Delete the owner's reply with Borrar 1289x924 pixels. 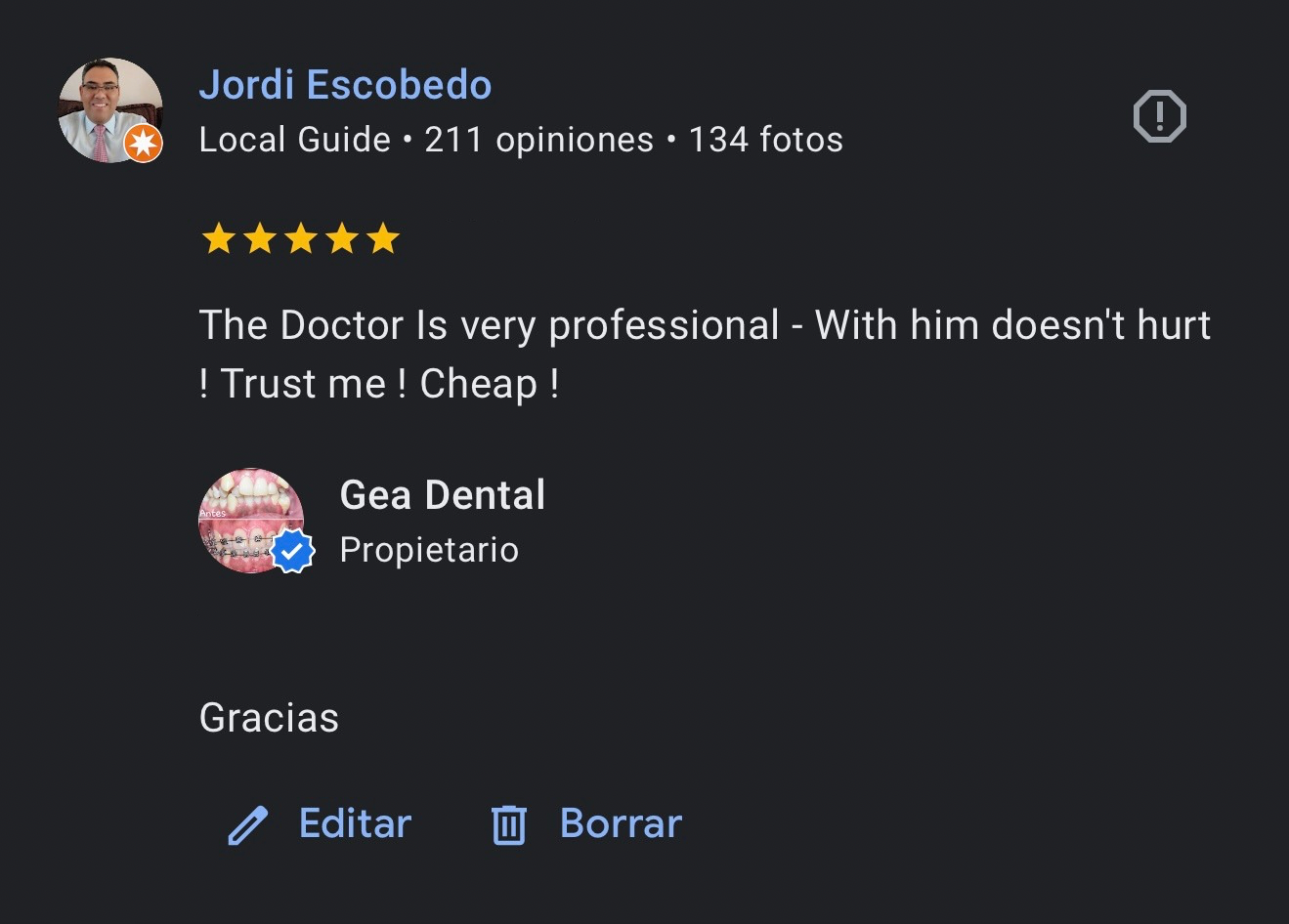[586, 823]
